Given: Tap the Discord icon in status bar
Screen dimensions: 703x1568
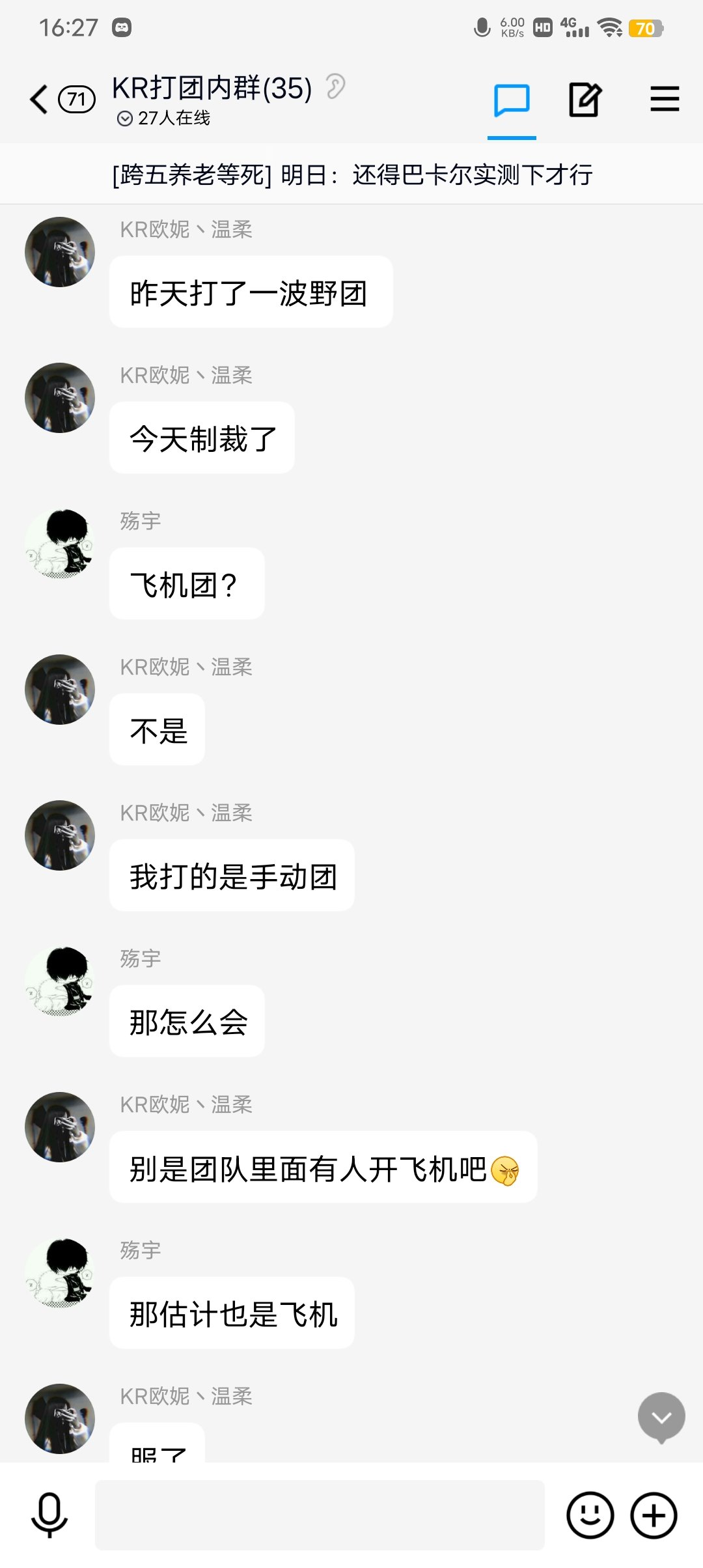Looking at the screenshot, I should [120, 27].
